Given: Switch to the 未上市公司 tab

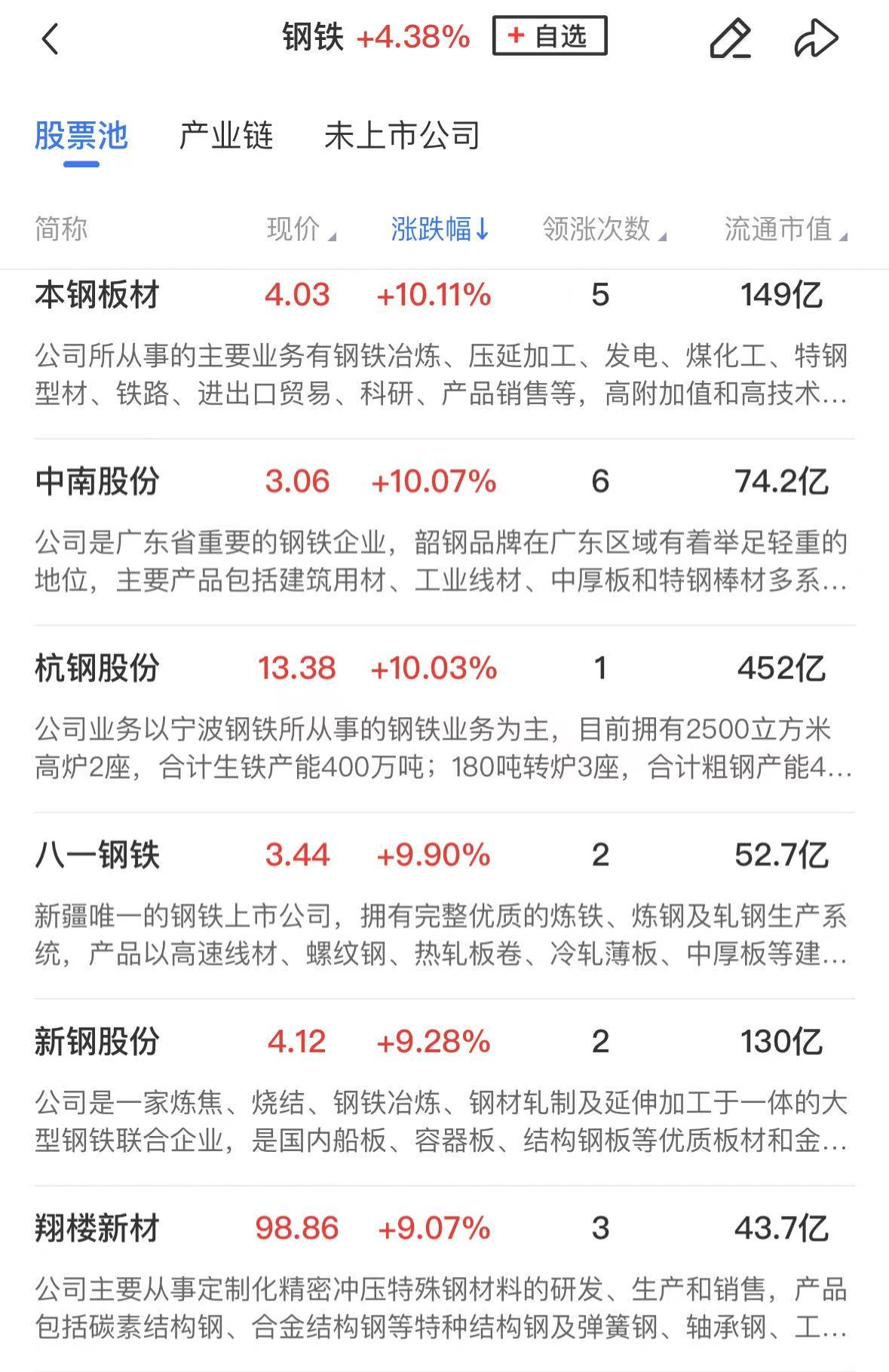Looking at the screenshot, I should pos(402,136).
